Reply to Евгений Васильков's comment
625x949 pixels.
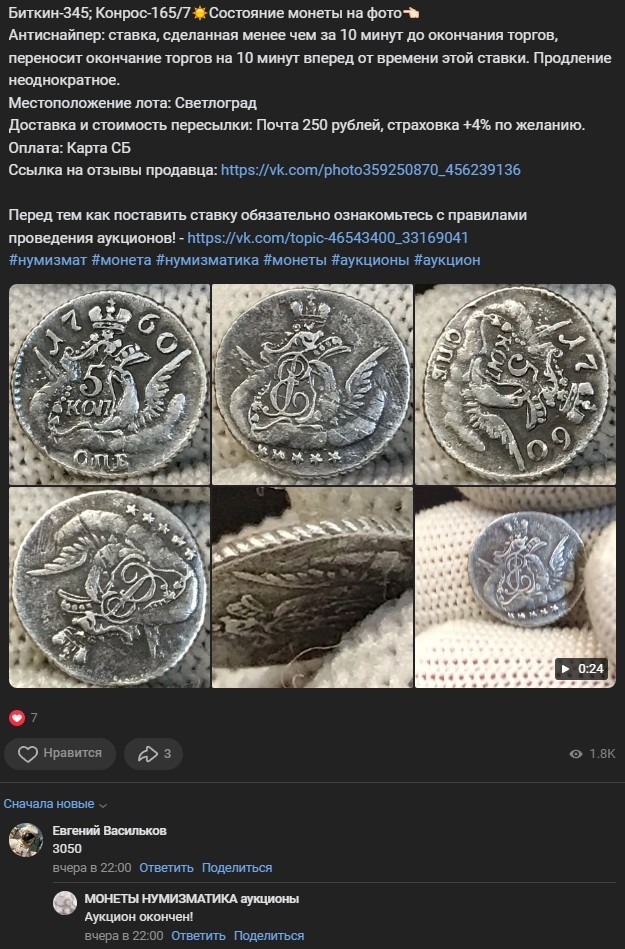click(x=166, y=868)
